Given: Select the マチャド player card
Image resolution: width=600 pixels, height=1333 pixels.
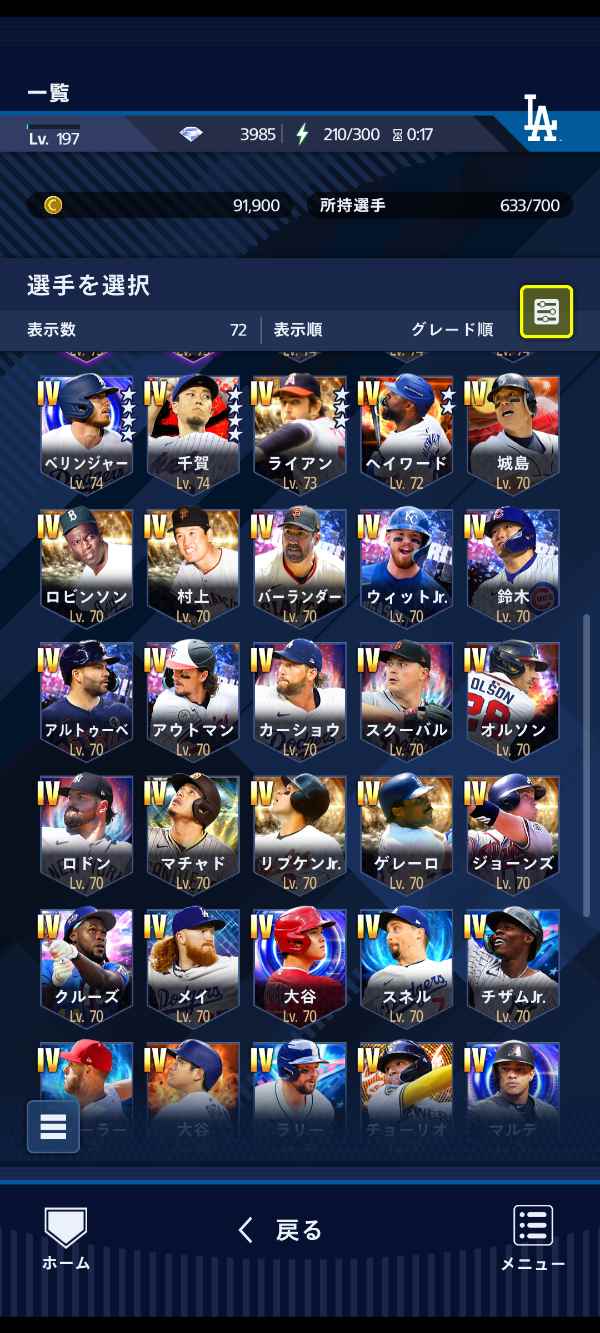Looking at the screenshot, I should point(193,832).
